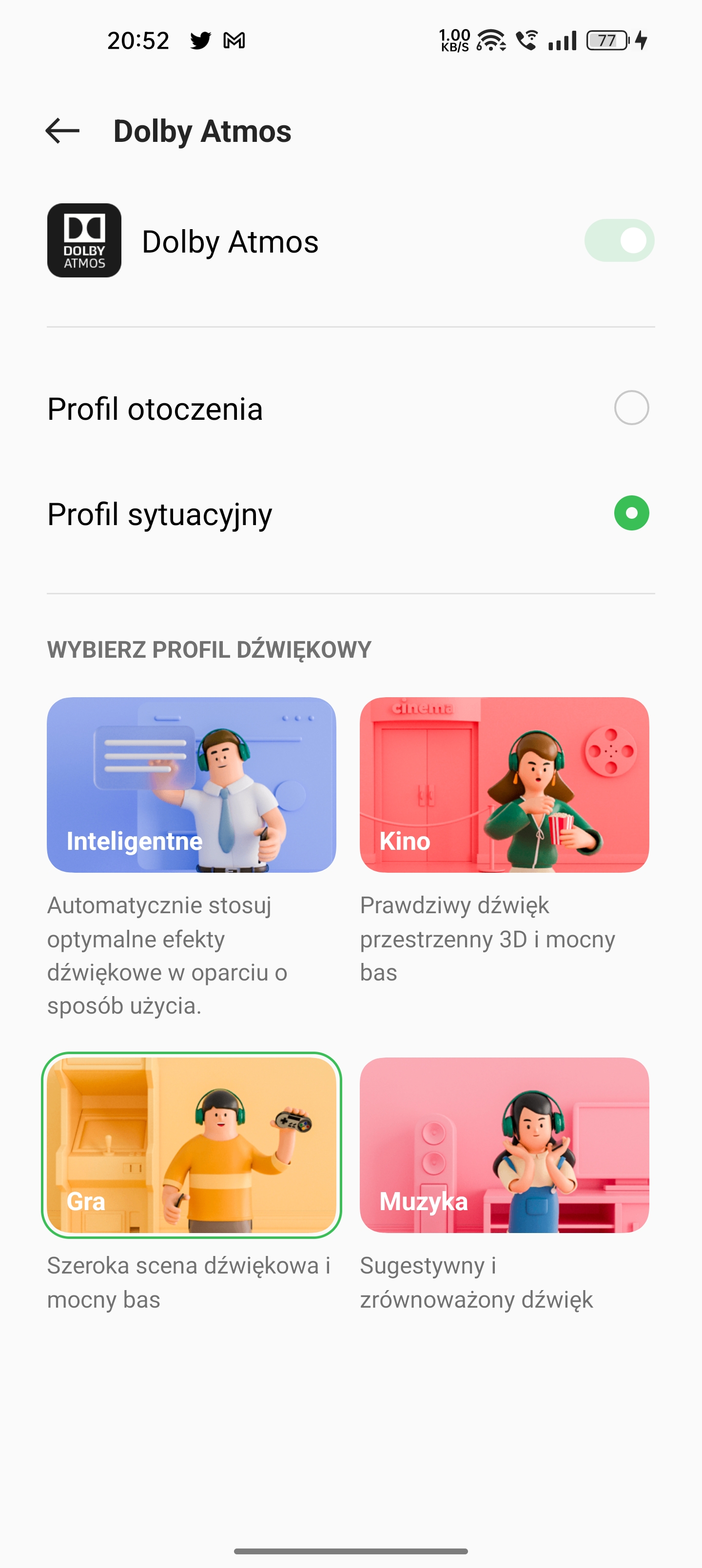The width and height of the screenshot is (702, 1568).
Task: Choose the Inteligentne sound profile card
Action: coord(191,784)
